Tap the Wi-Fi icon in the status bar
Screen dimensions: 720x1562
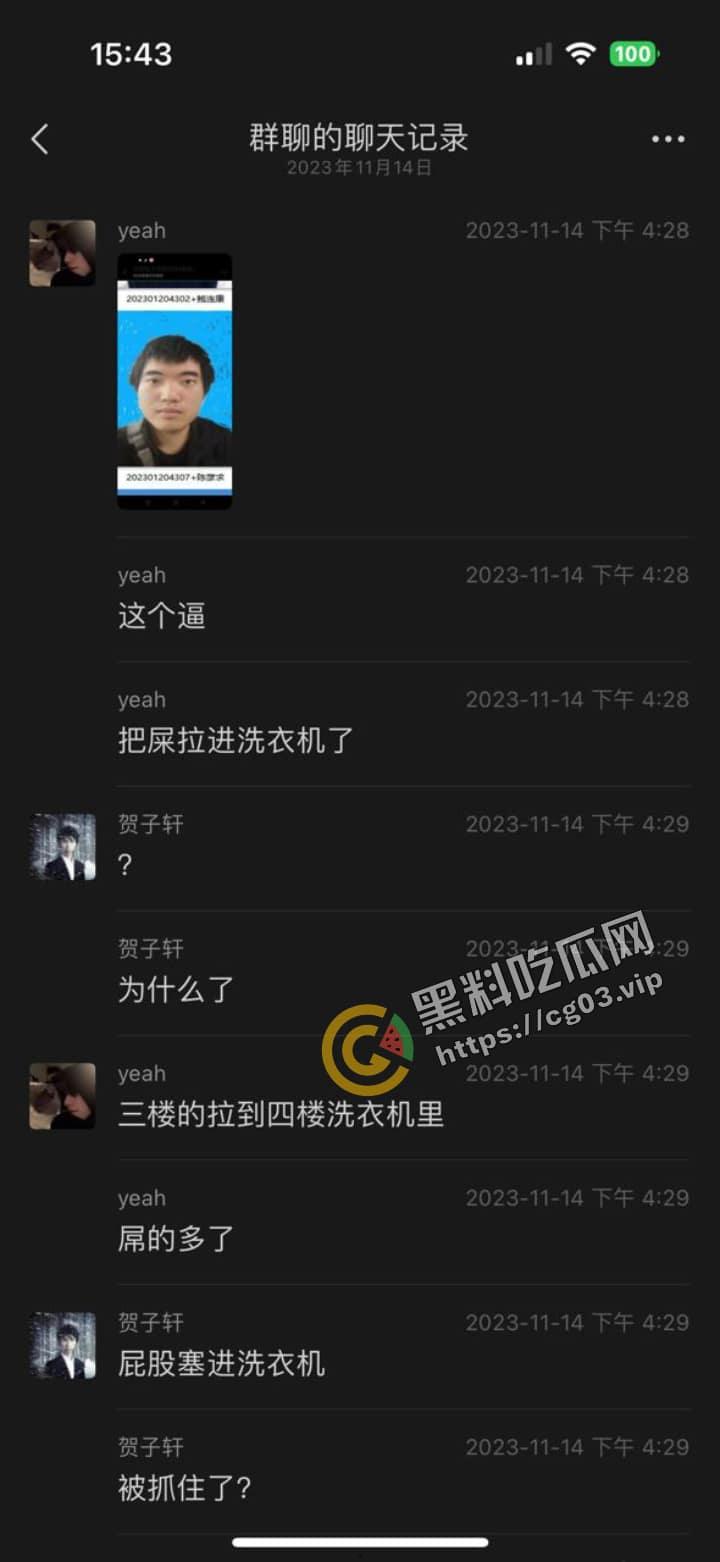coord(578,54)
